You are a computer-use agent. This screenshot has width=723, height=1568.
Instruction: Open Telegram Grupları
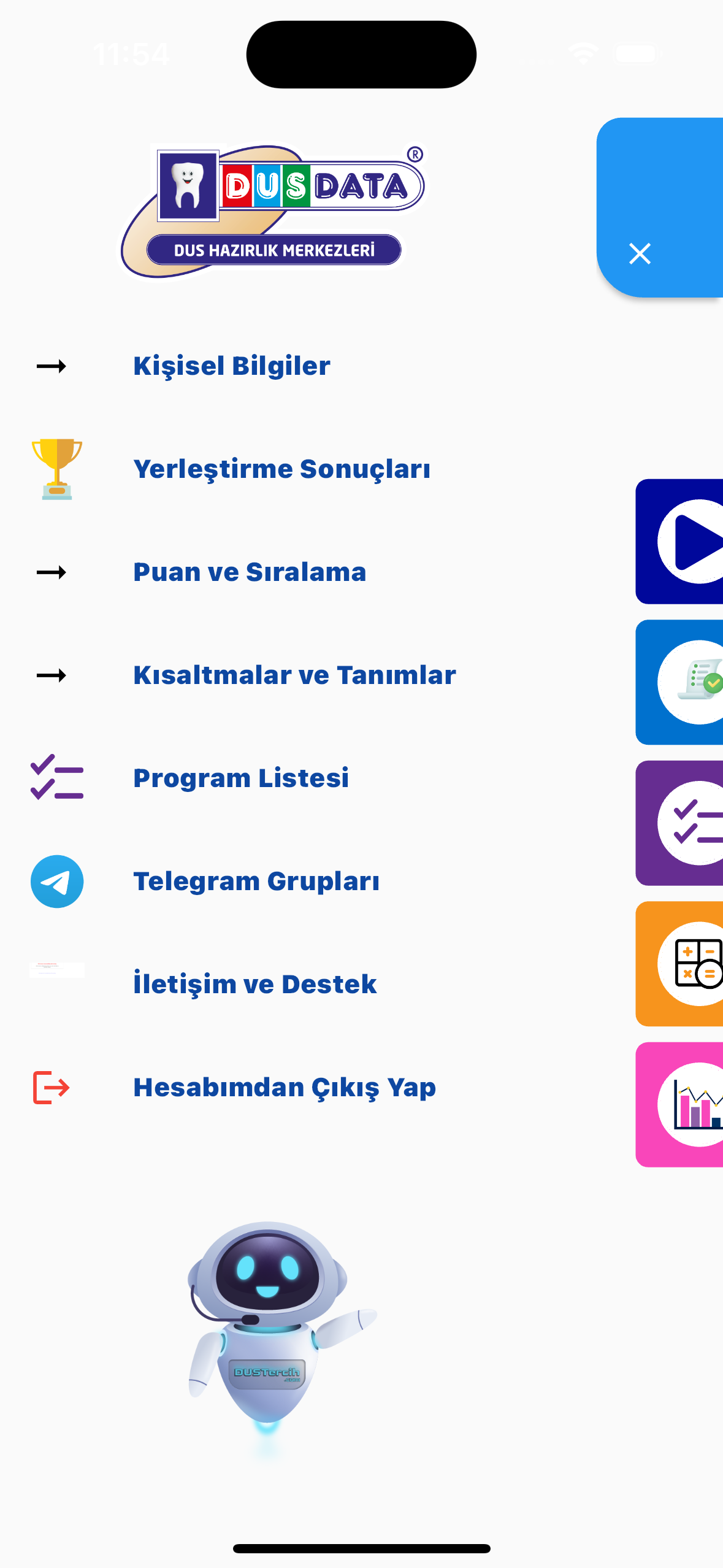pyautogui.click(x=256, y=882)
